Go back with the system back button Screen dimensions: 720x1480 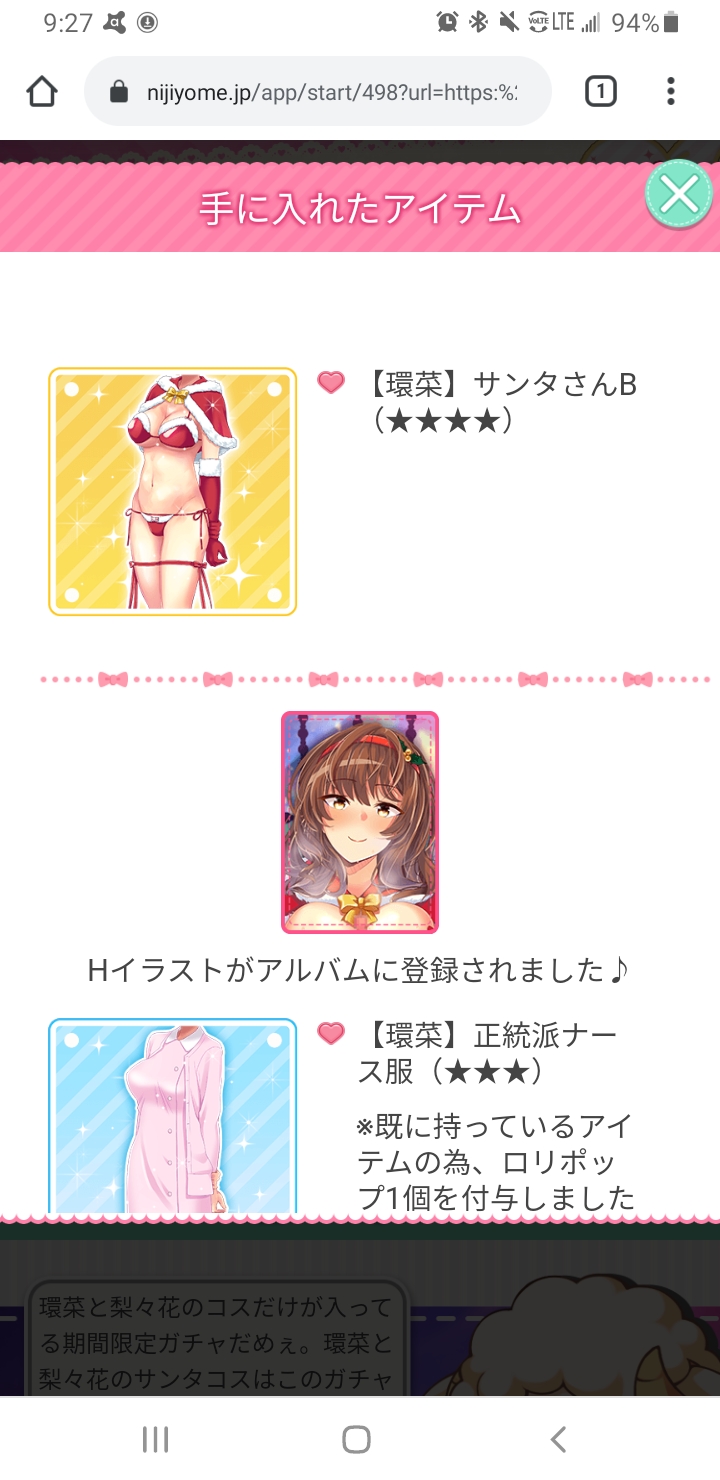pyautogui.click(x=558, y=1439)
